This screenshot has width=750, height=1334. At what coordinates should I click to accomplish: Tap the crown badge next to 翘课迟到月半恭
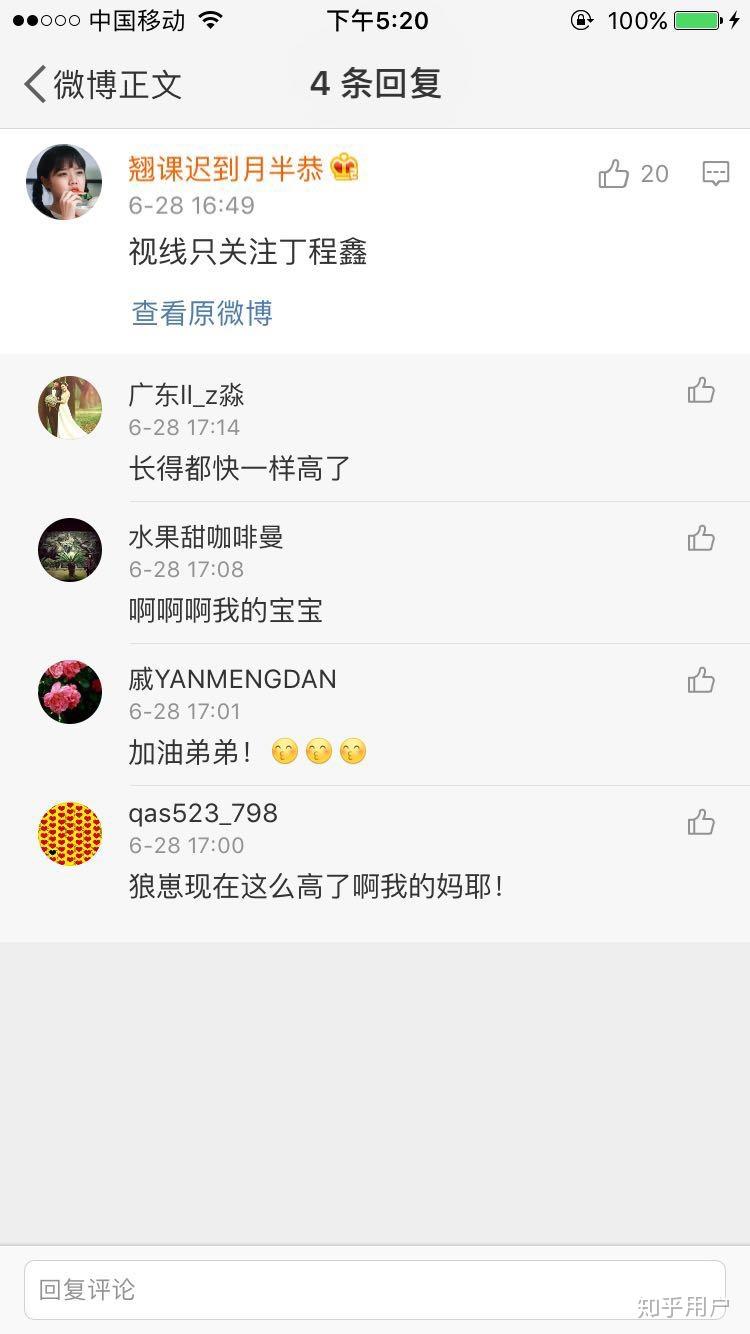(x=345, y=170)
